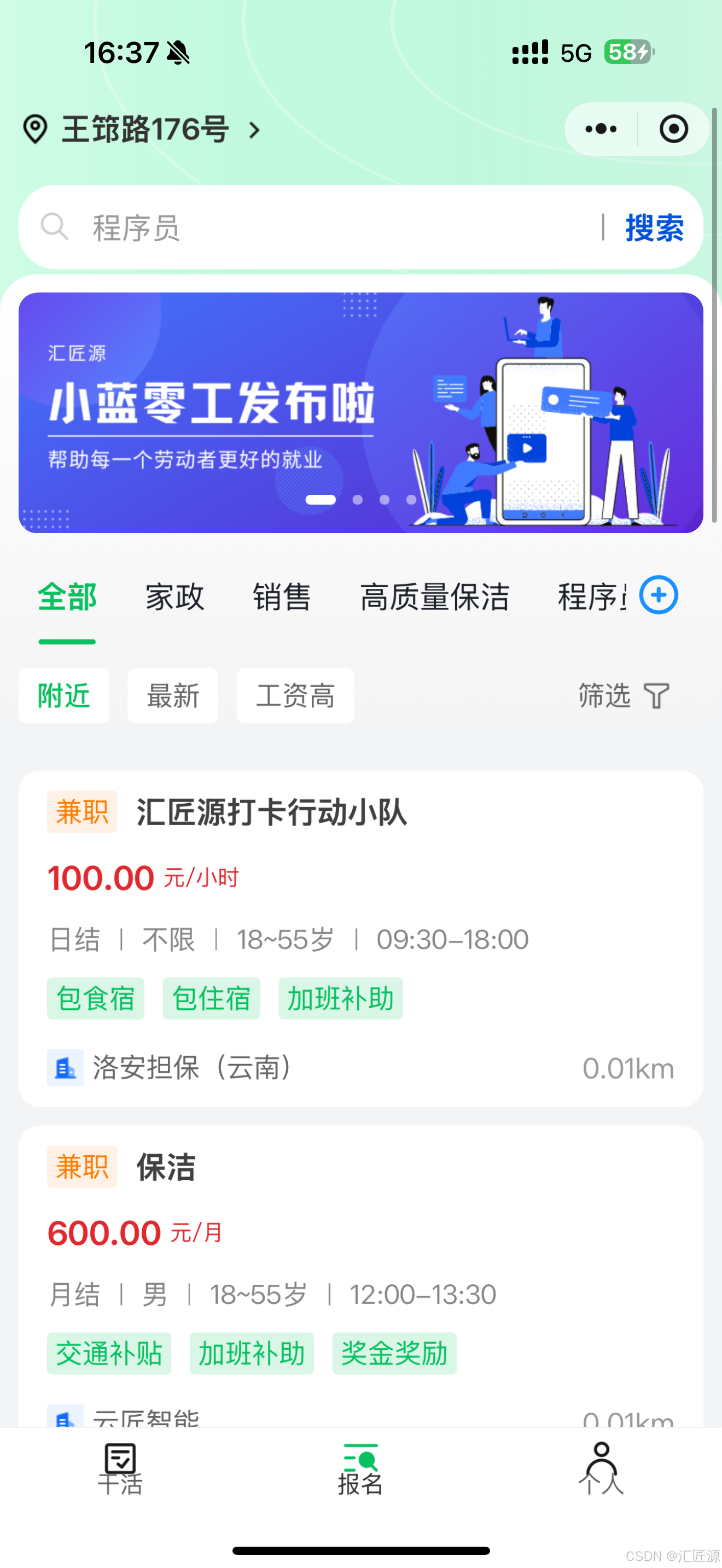722x1568 pixels.
Task: Switch to the 家政 category tab
Action: [174, 596]
